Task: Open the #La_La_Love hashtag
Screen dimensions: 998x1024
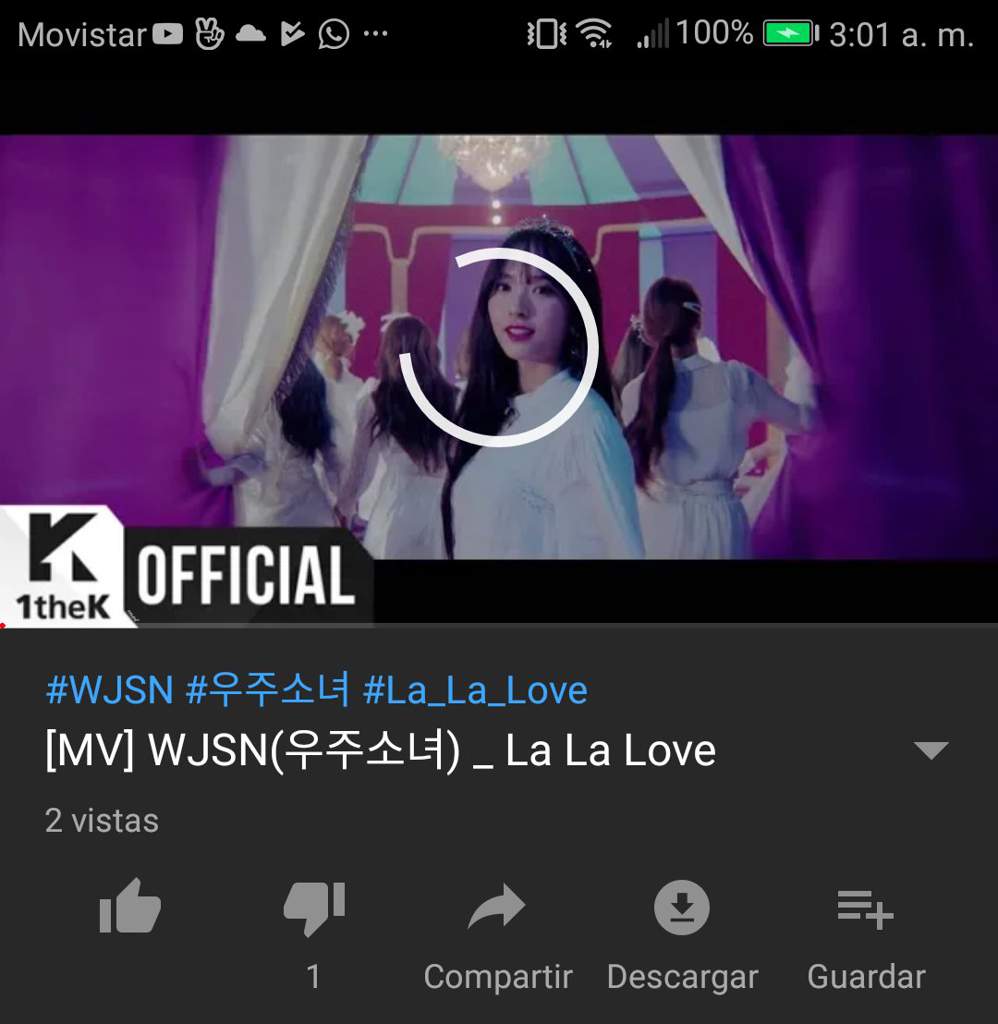Action: pyautogui.click(x=475, y=690)
